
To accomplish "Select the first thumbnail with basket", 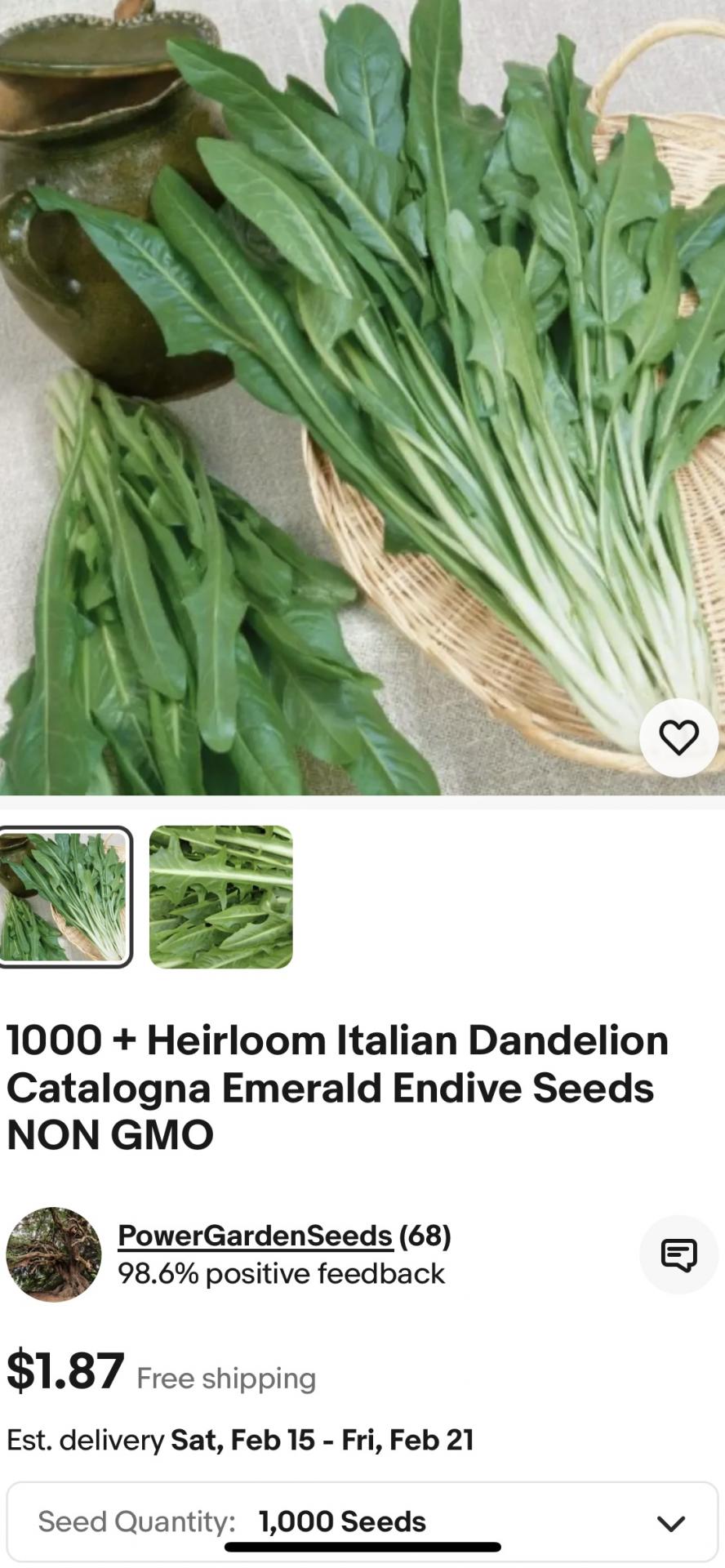I will coord(64,897).
